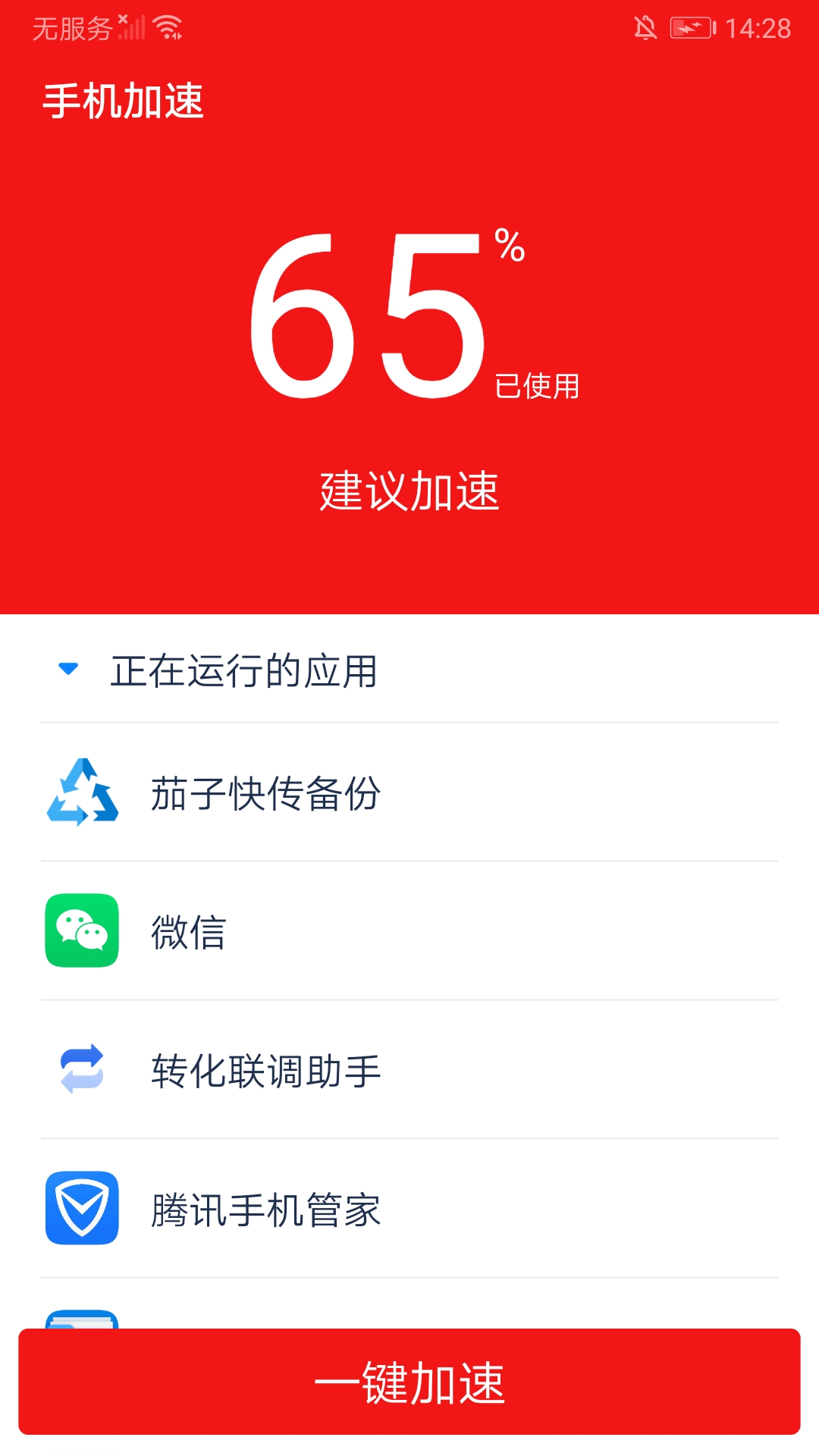Tap the 建议加速 suggestion text
The height and width of the screenshot is (1456, 819).
409,491
